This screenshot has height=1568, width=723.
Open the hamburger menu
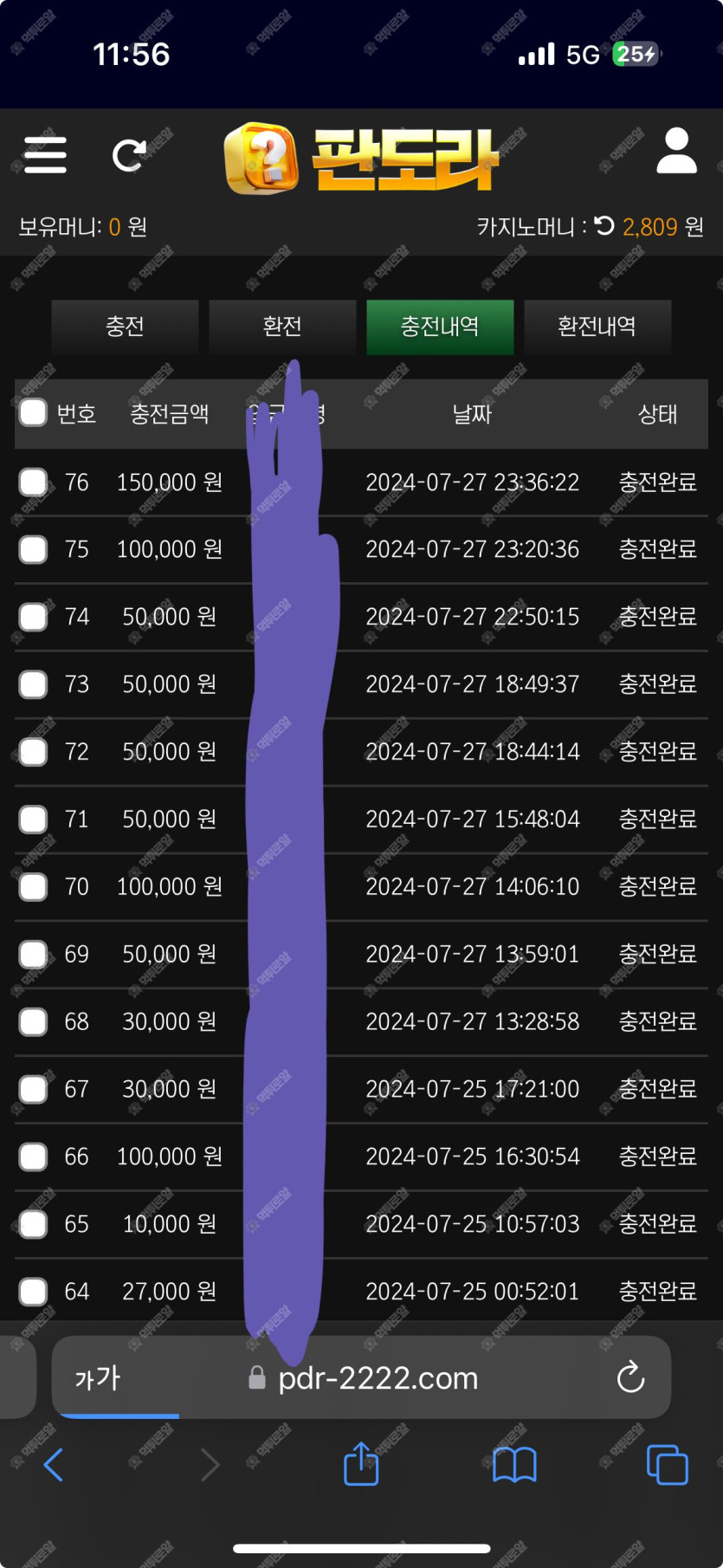pyautogui.click(x=45, y=155)
